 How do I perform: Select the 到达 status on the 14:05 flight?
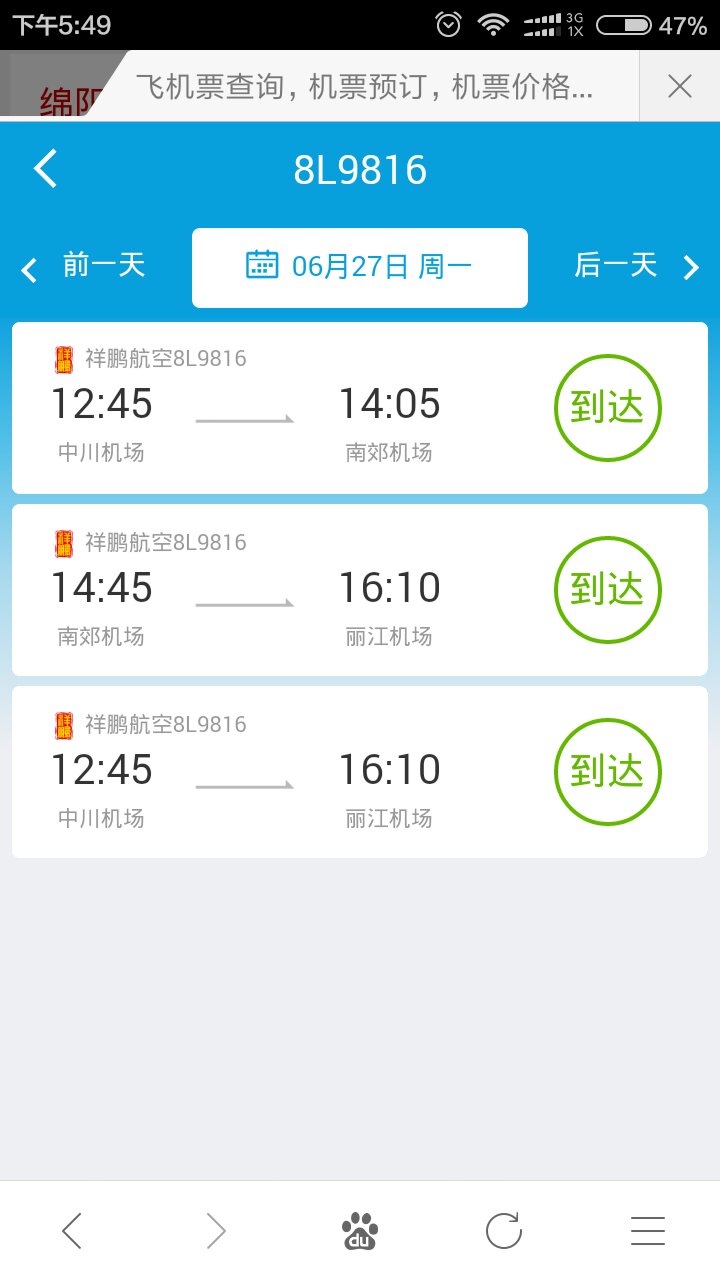point(607,408)
